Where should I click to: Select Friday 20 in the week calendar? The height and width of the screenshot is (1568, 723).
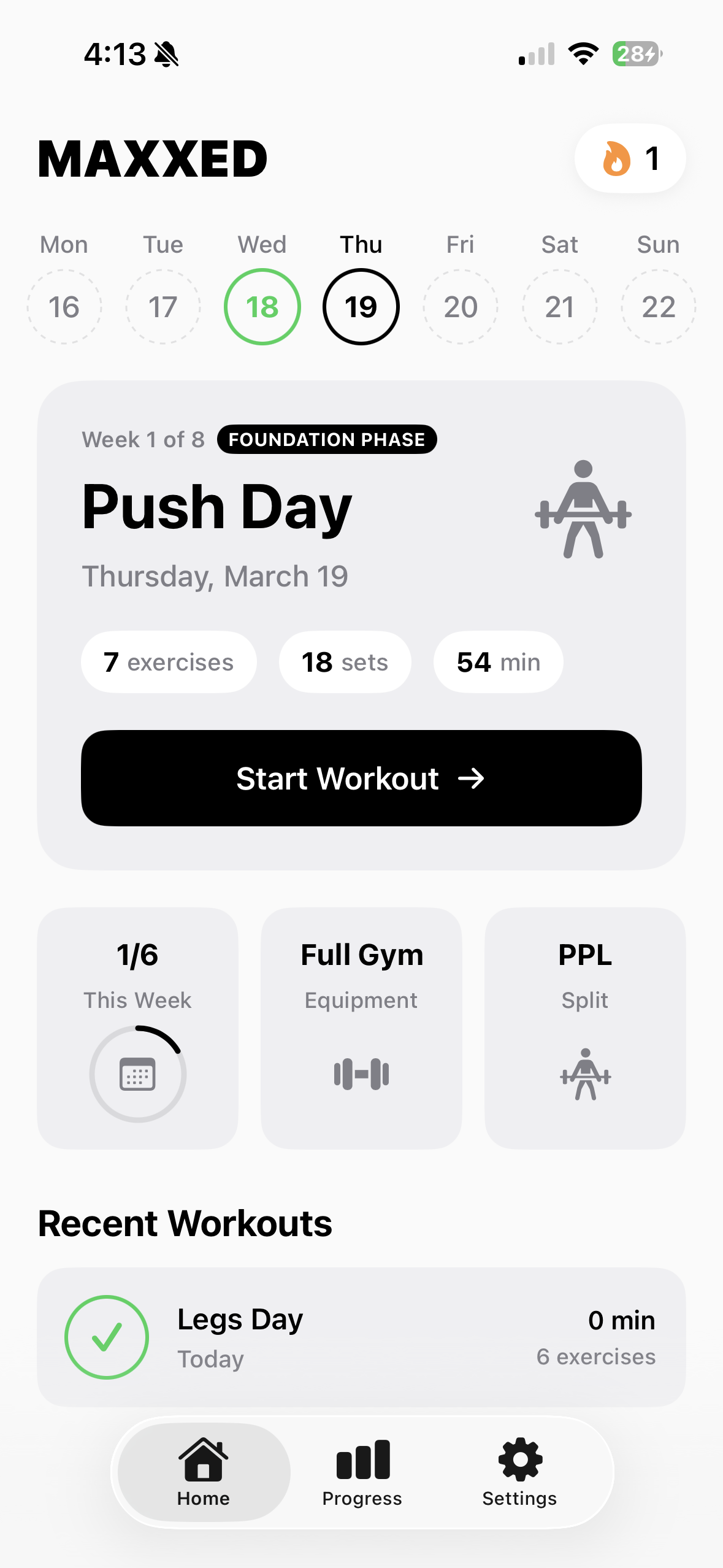coord(461,307)
